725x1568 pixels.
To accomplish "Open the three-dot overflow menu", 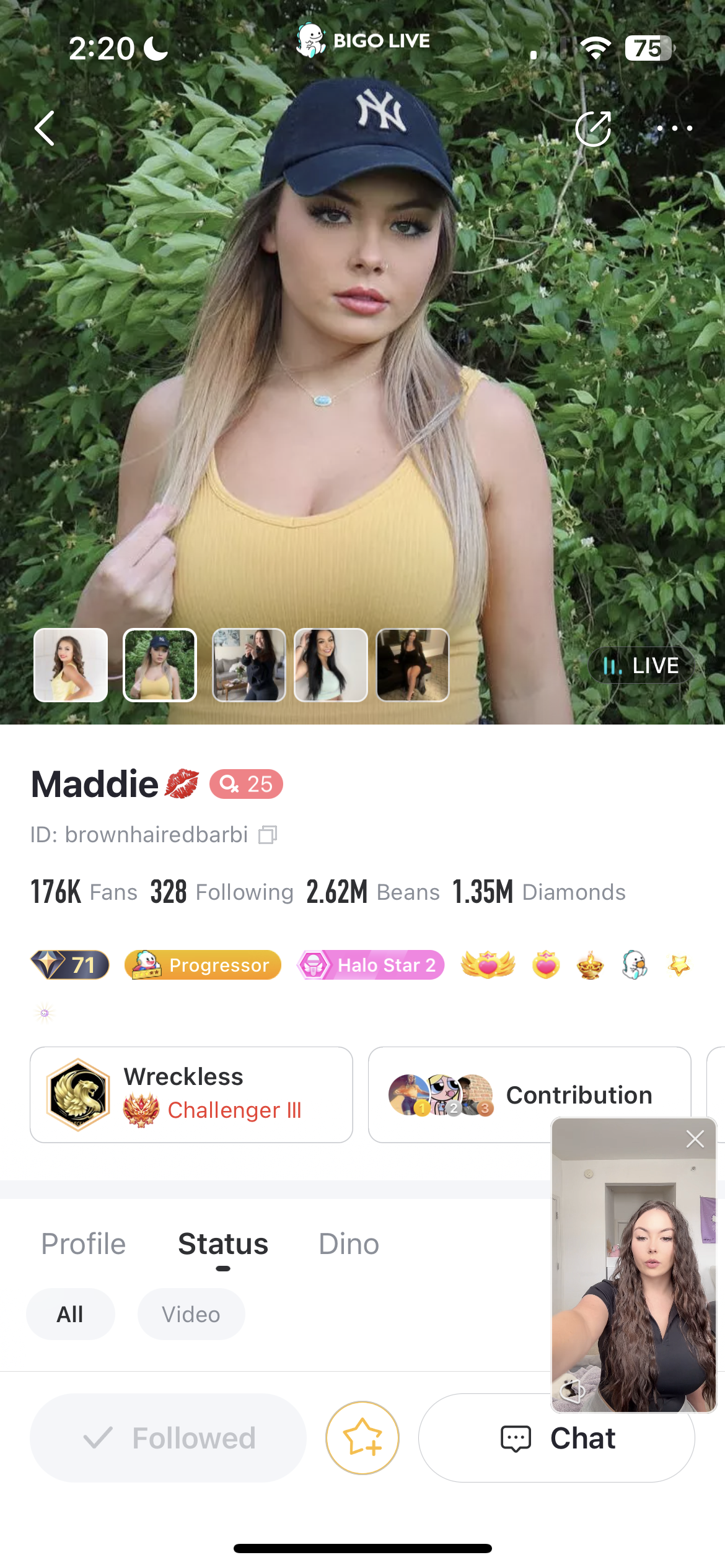I will pyautogui.click(x=674, y=128).
